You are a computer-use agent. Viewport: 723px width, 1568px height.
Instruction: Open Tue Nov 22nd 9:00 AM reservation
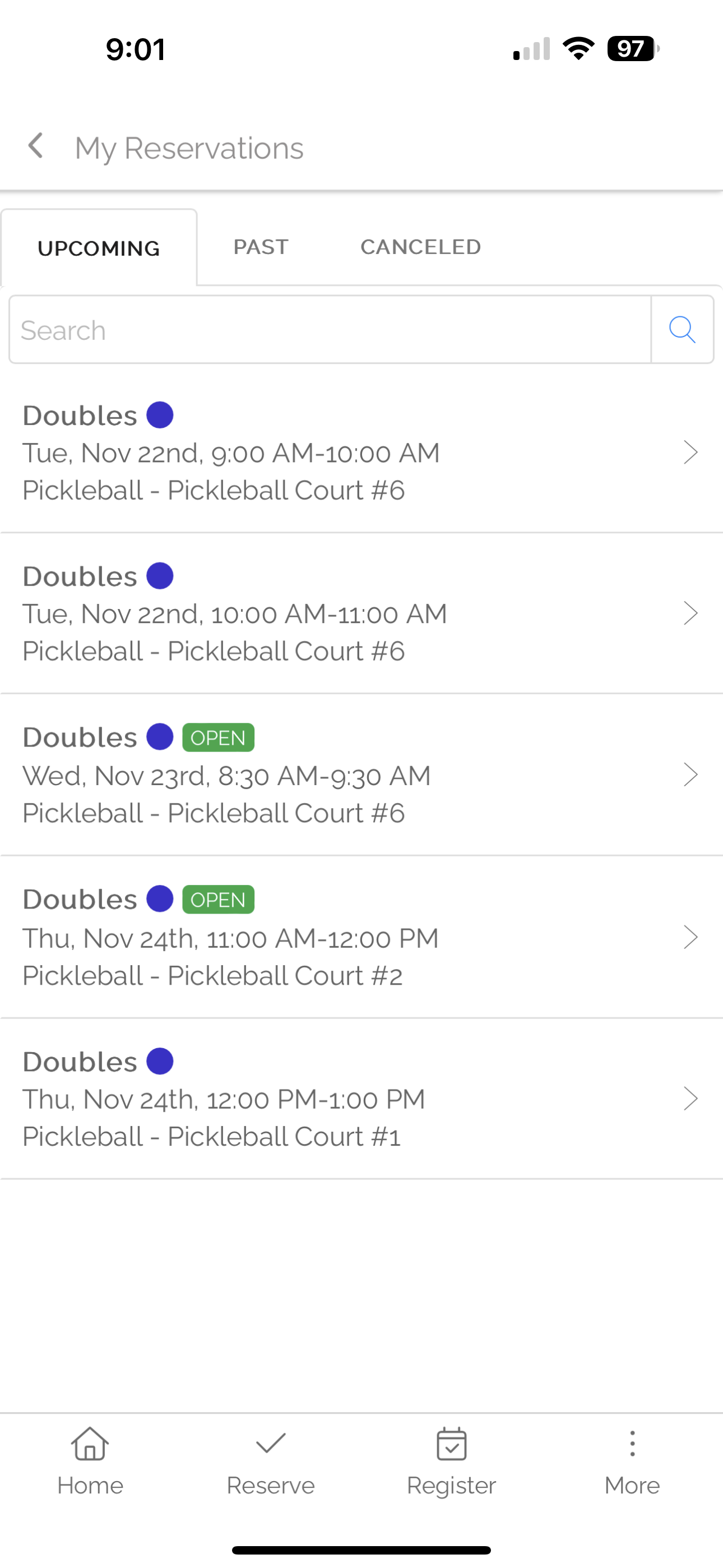click(361, 453)
